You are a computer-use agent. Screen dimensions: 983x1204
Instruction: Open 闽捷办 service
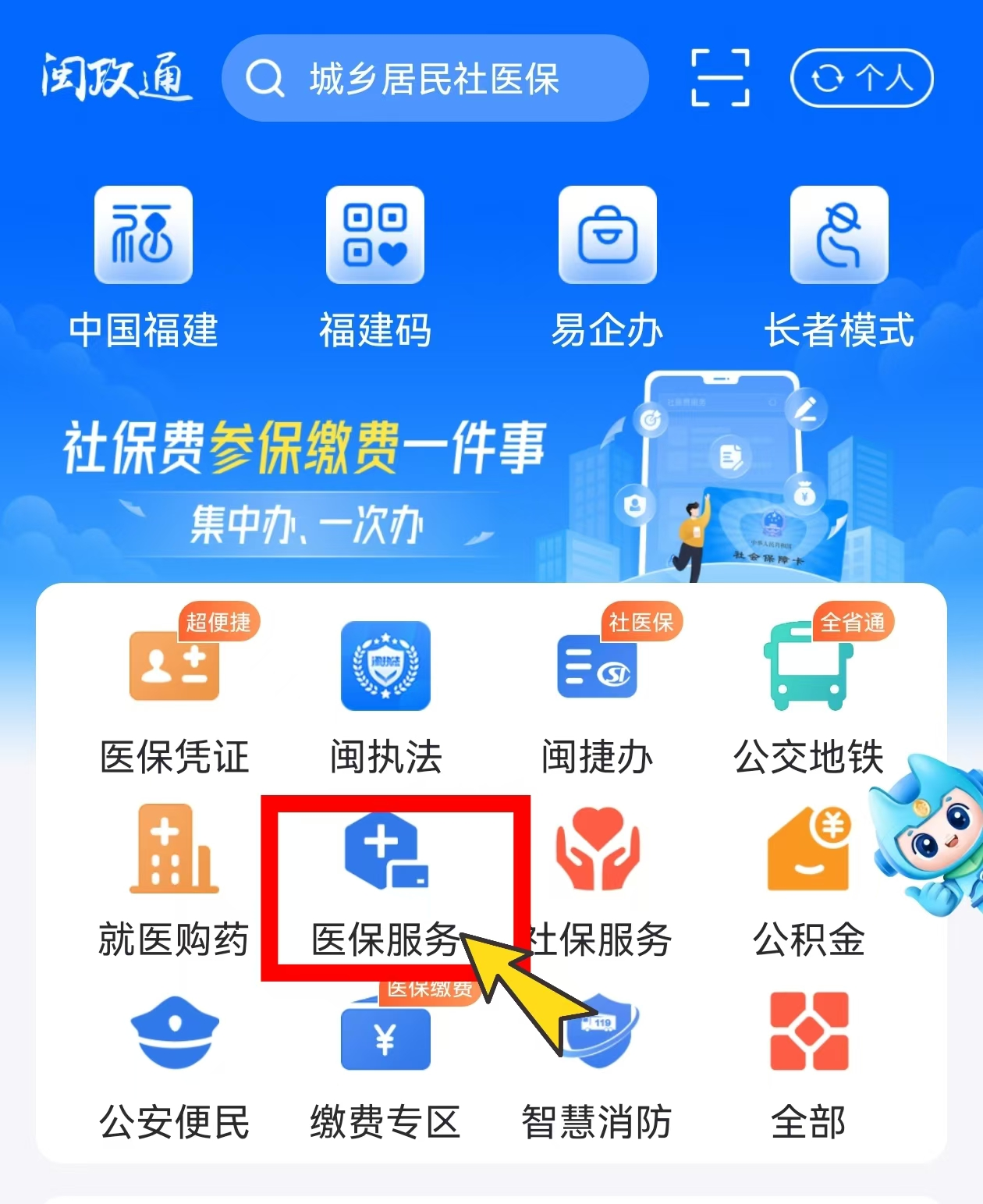coord(597,694)
